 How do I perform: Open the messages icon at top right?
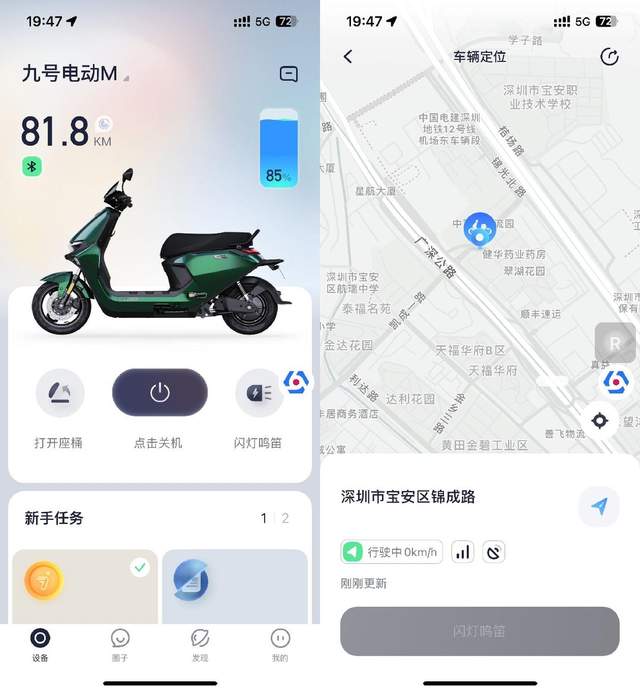(289, 74)
